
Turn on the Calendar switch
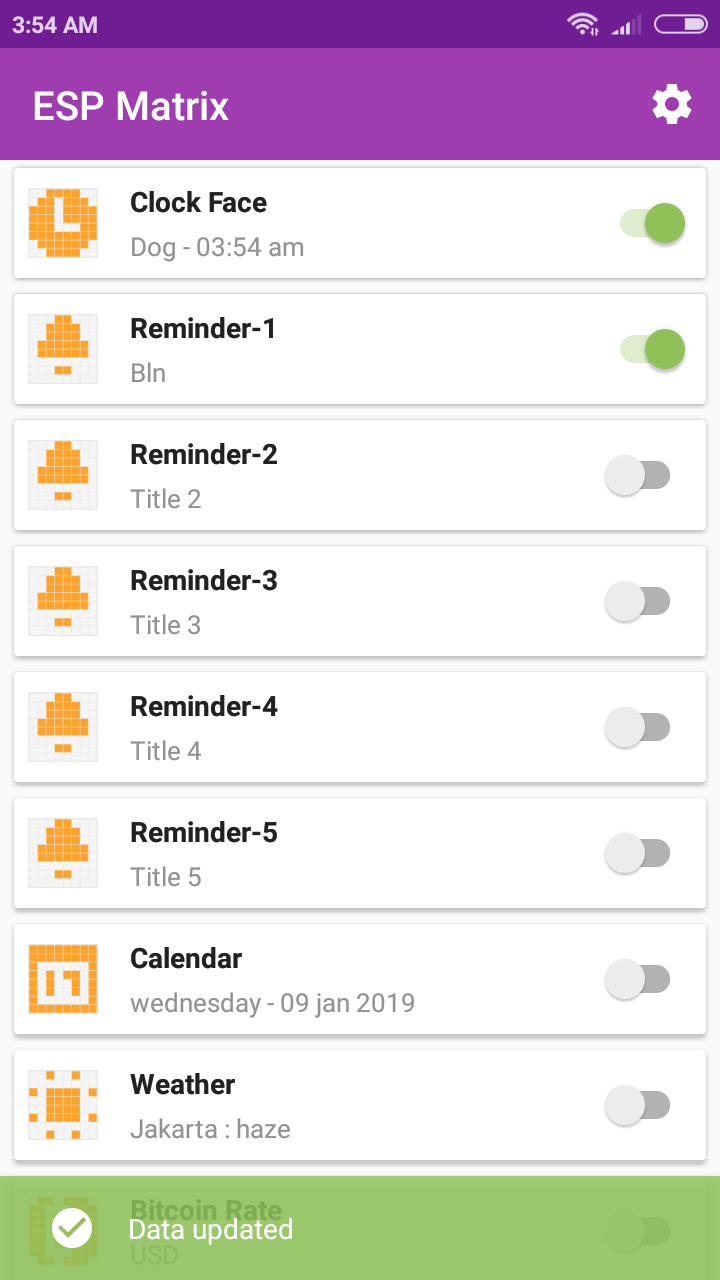coord(638,979)
